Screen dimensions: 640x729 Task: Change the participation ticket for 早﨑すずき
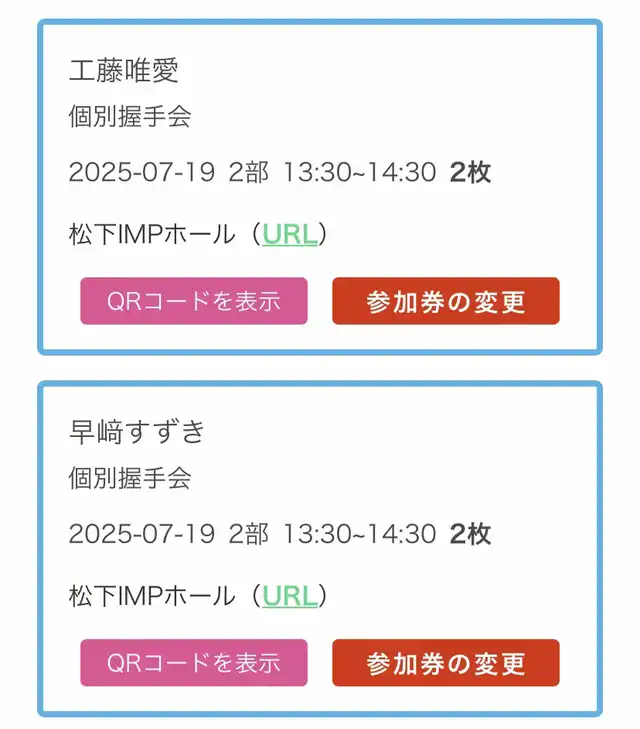(x=446, y=662)
